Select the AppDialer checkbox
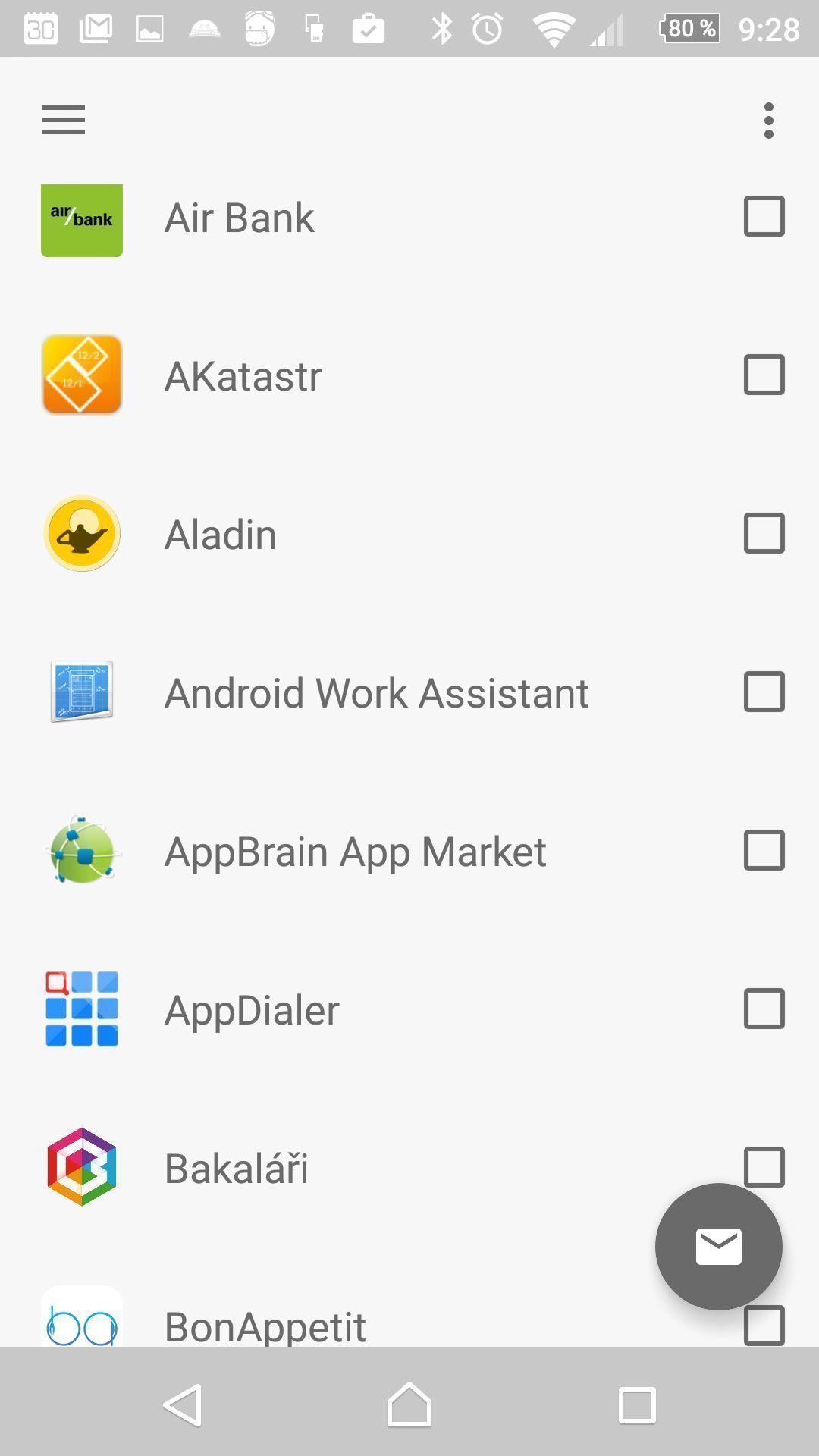 point(764,1009)
